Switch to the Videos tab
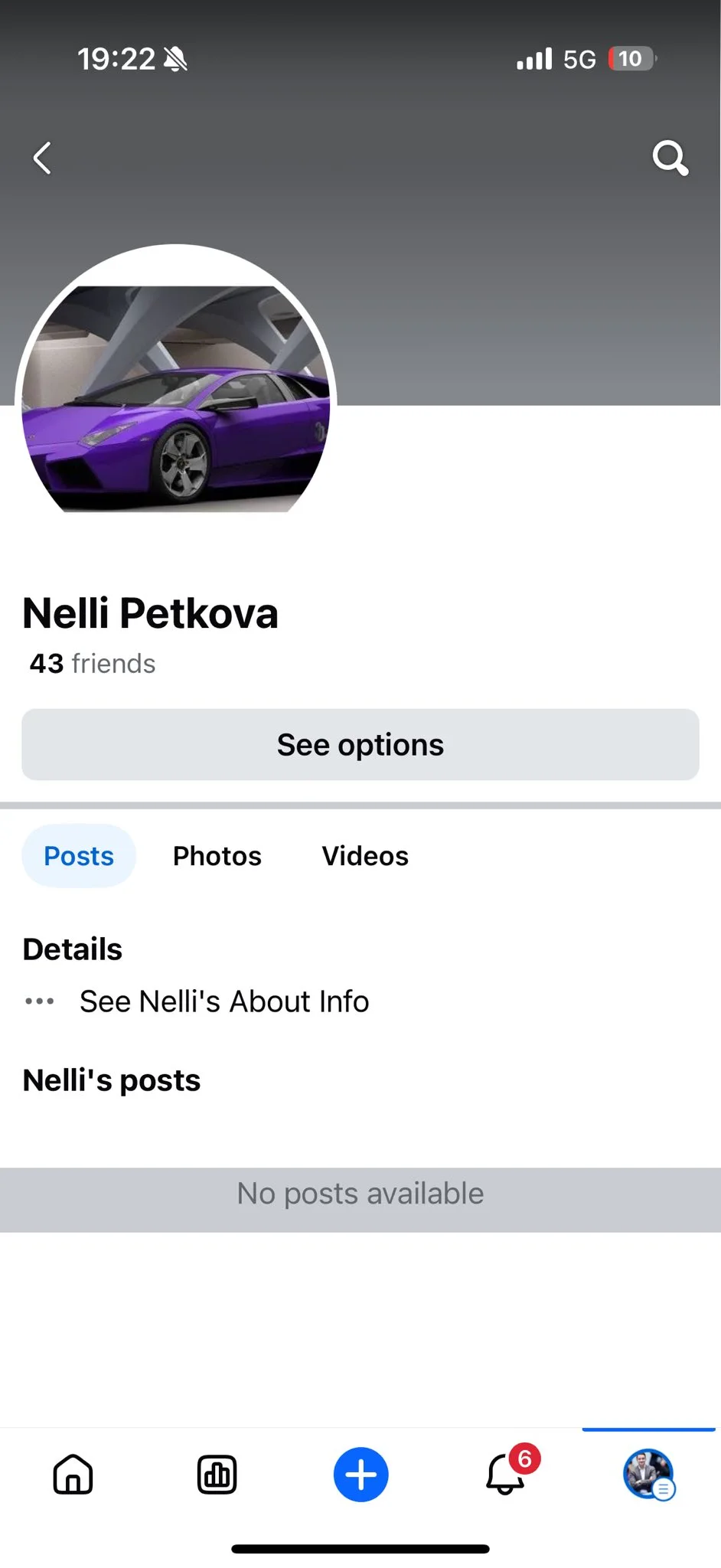This screenshot has height=1568, width=721. coord(365,856)
